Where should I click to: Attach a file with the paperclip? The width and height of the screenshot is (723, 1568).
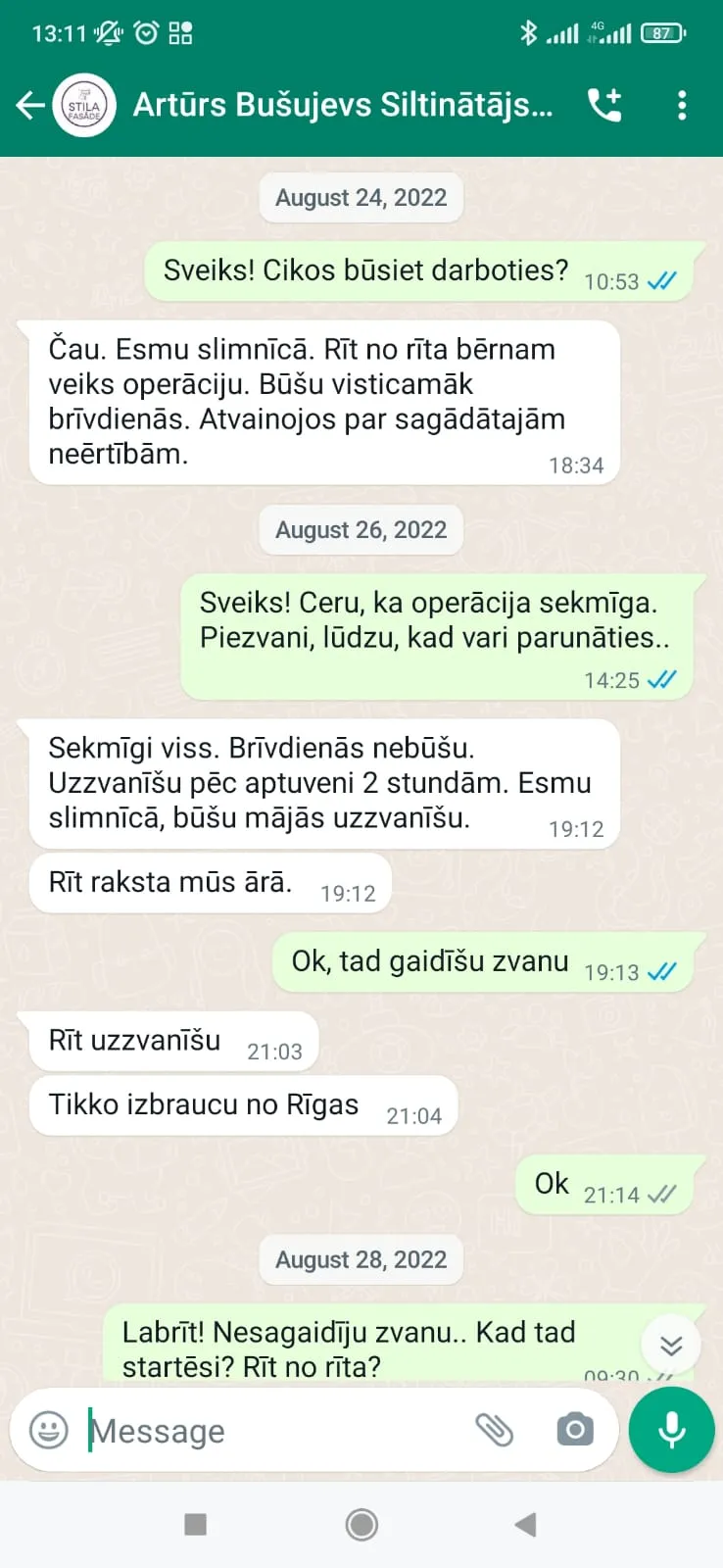pos(495,1430)
